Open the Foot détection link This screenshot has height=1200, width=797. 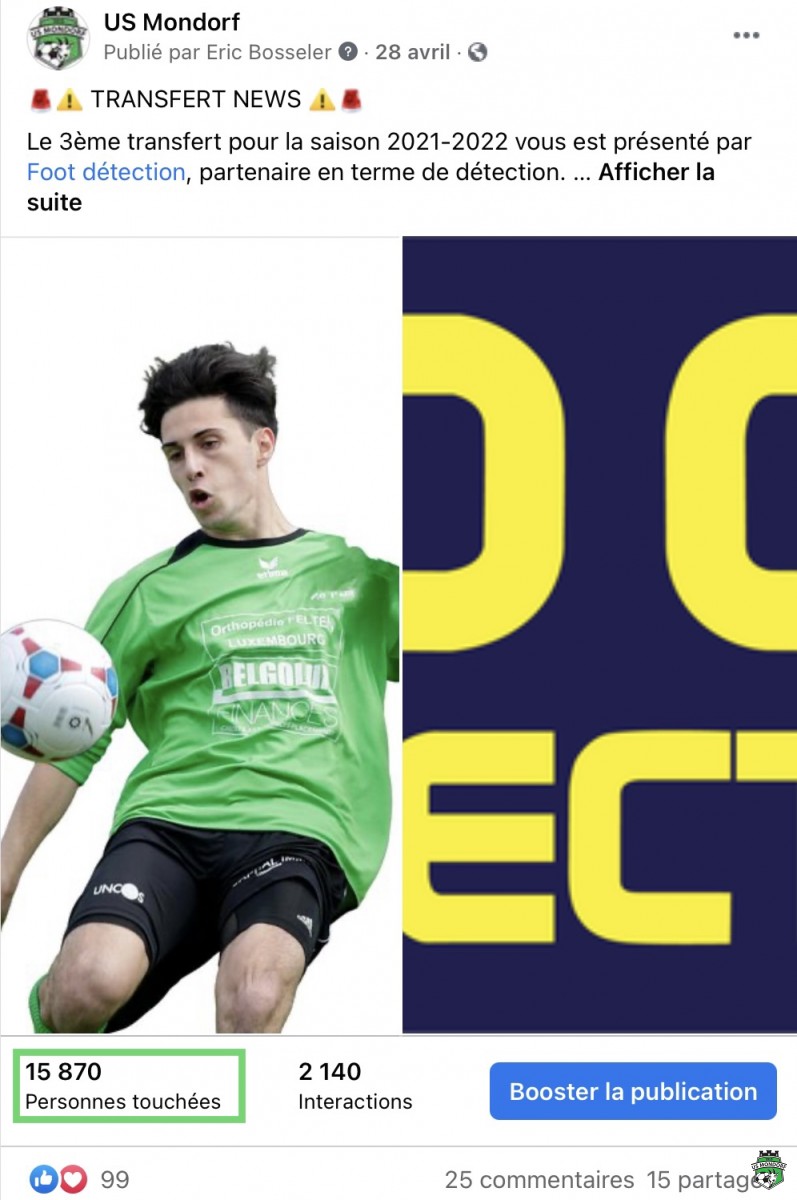pyautogui.click(x=106, y=172)
